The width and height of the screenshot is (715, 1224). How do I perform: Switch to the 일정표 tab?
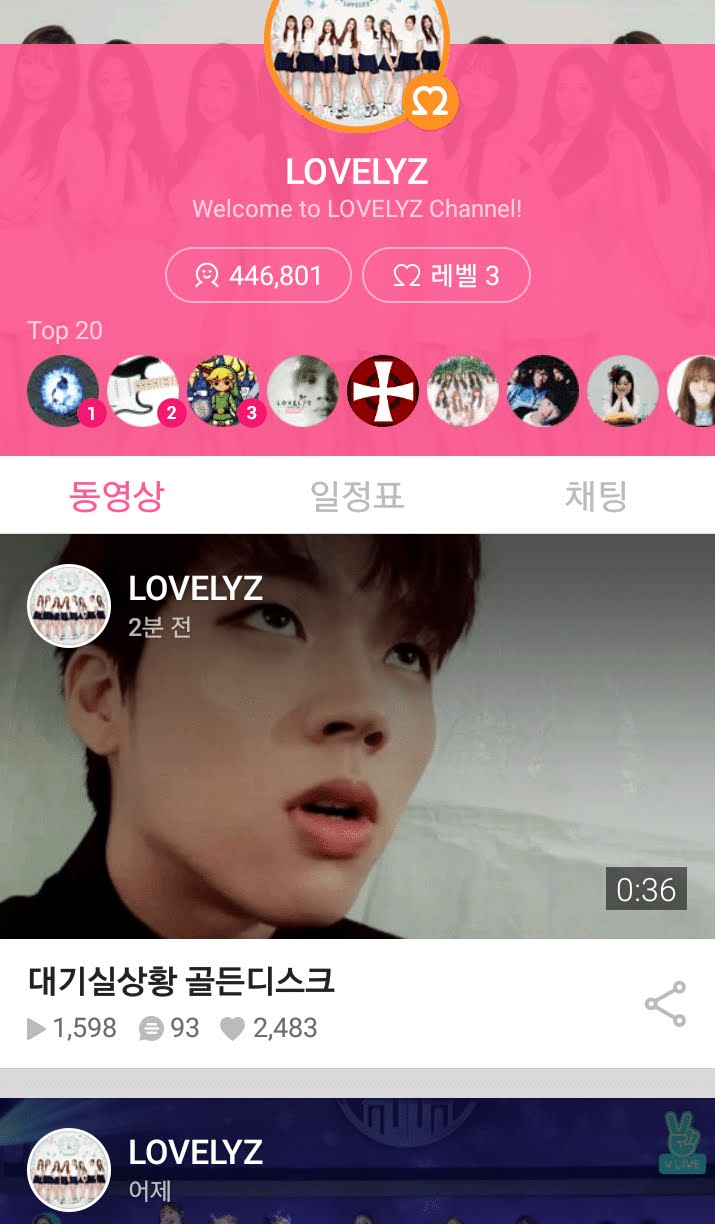pos(357,495)
